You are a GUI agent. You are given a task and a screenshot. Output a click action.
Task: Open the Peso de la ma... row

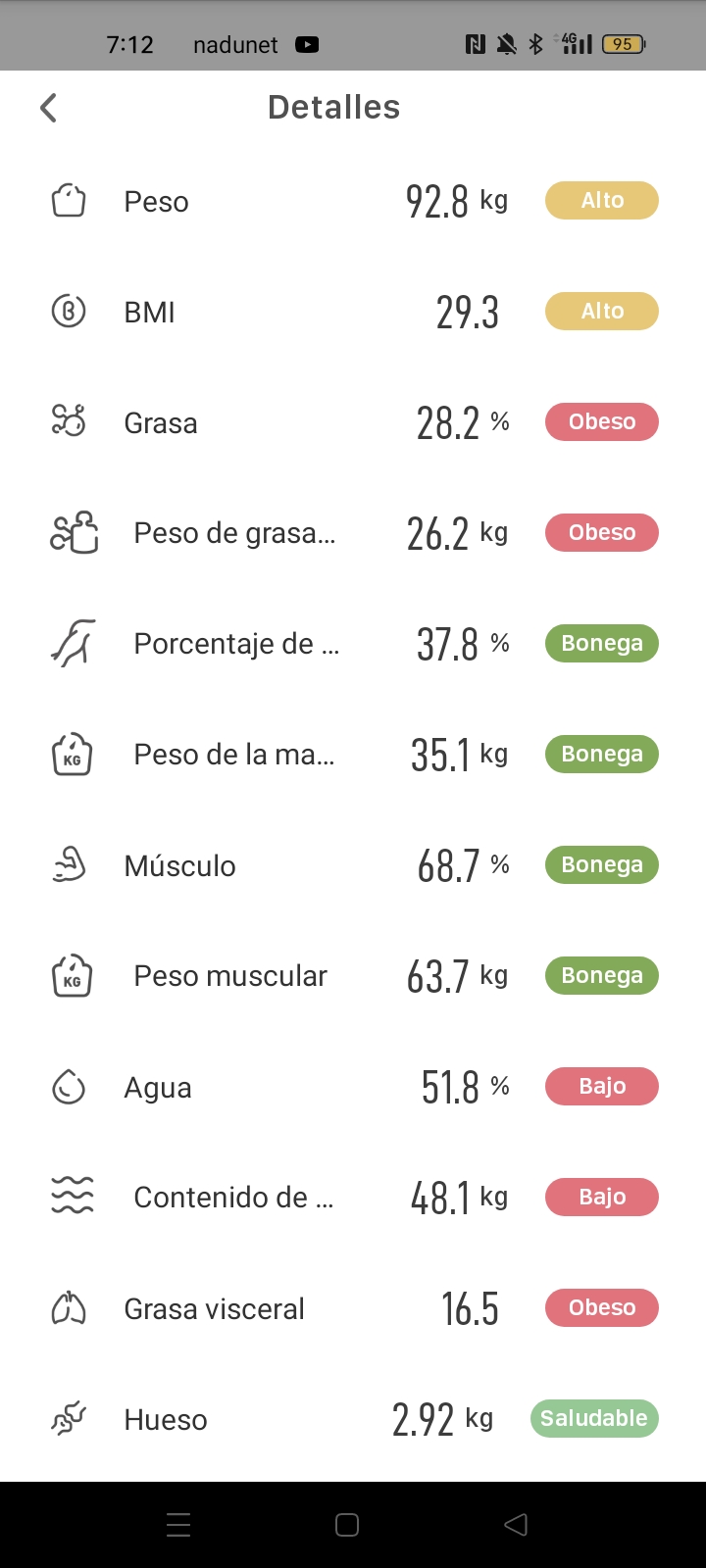353,755
